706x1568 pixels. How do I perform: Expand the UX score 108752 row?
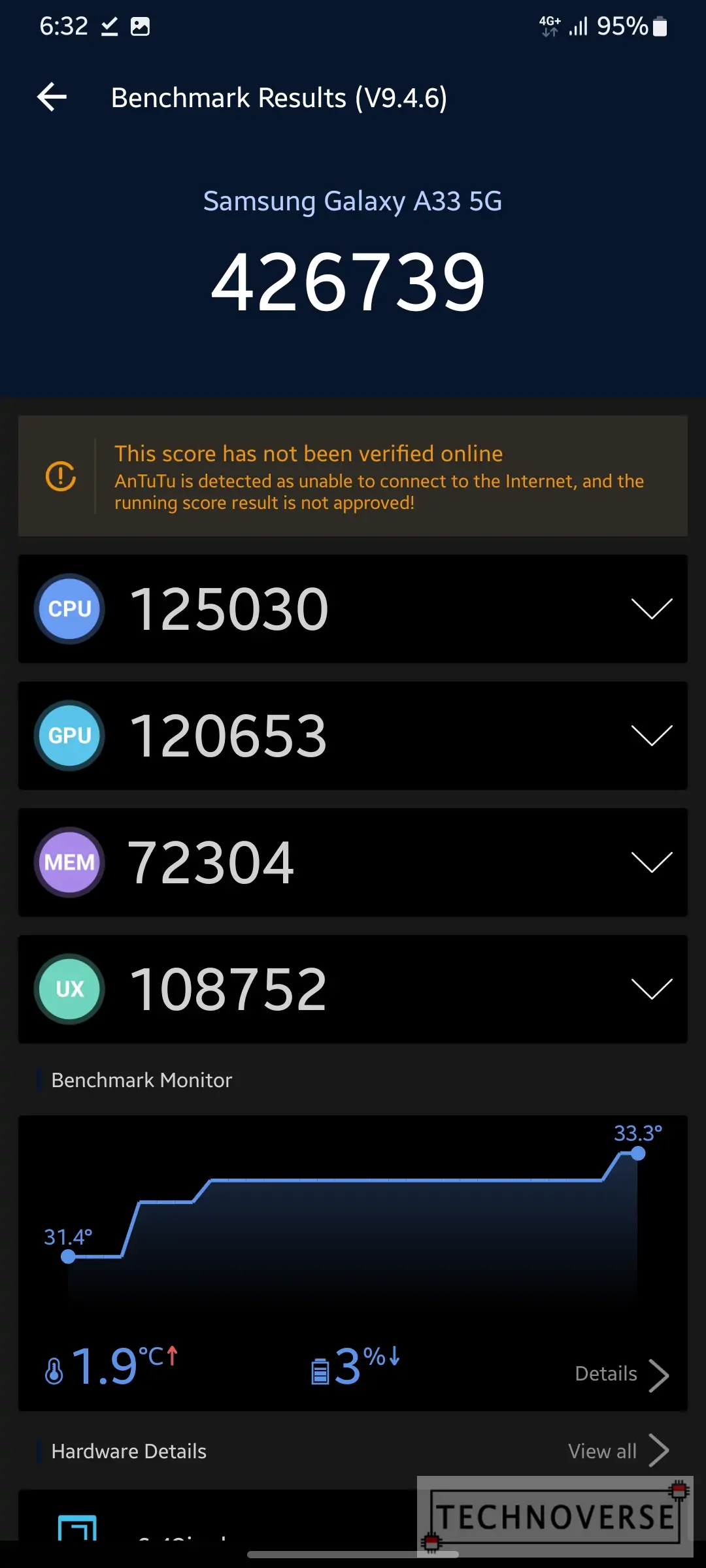click(x=353, y=989)
